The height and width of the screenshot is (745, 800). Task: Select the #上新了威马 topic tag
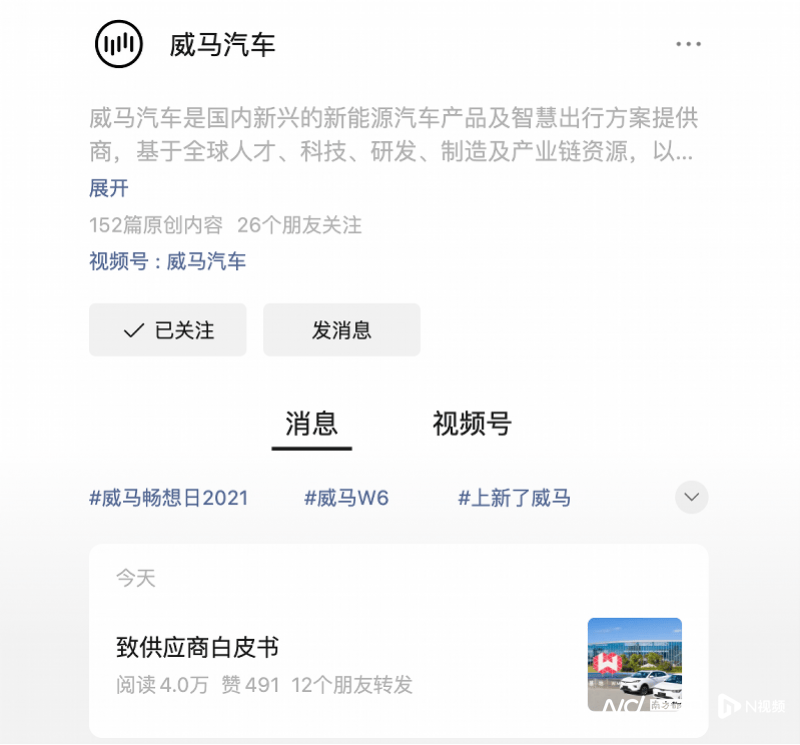[x=514, y=497]
